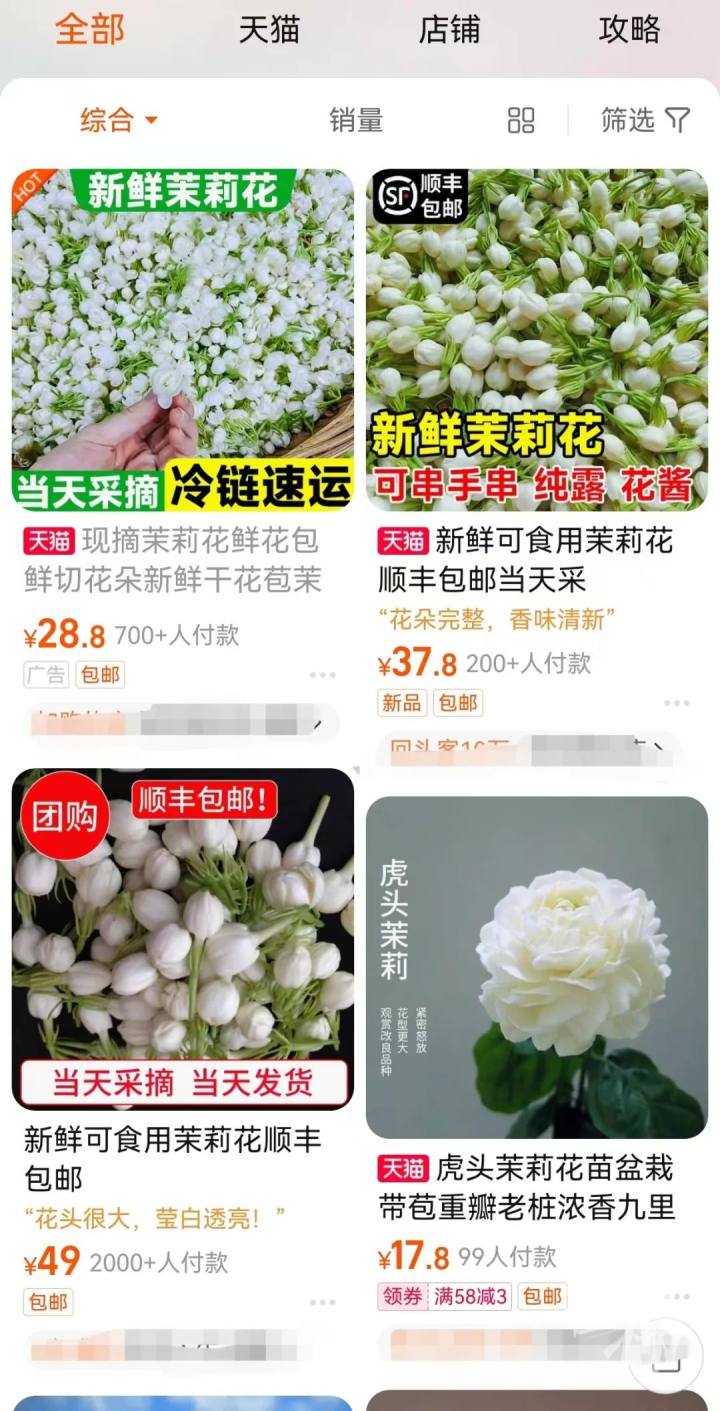Switch to the 攻略 tab
This screenshot has height=1411, width=720.
tap(629, 29)
